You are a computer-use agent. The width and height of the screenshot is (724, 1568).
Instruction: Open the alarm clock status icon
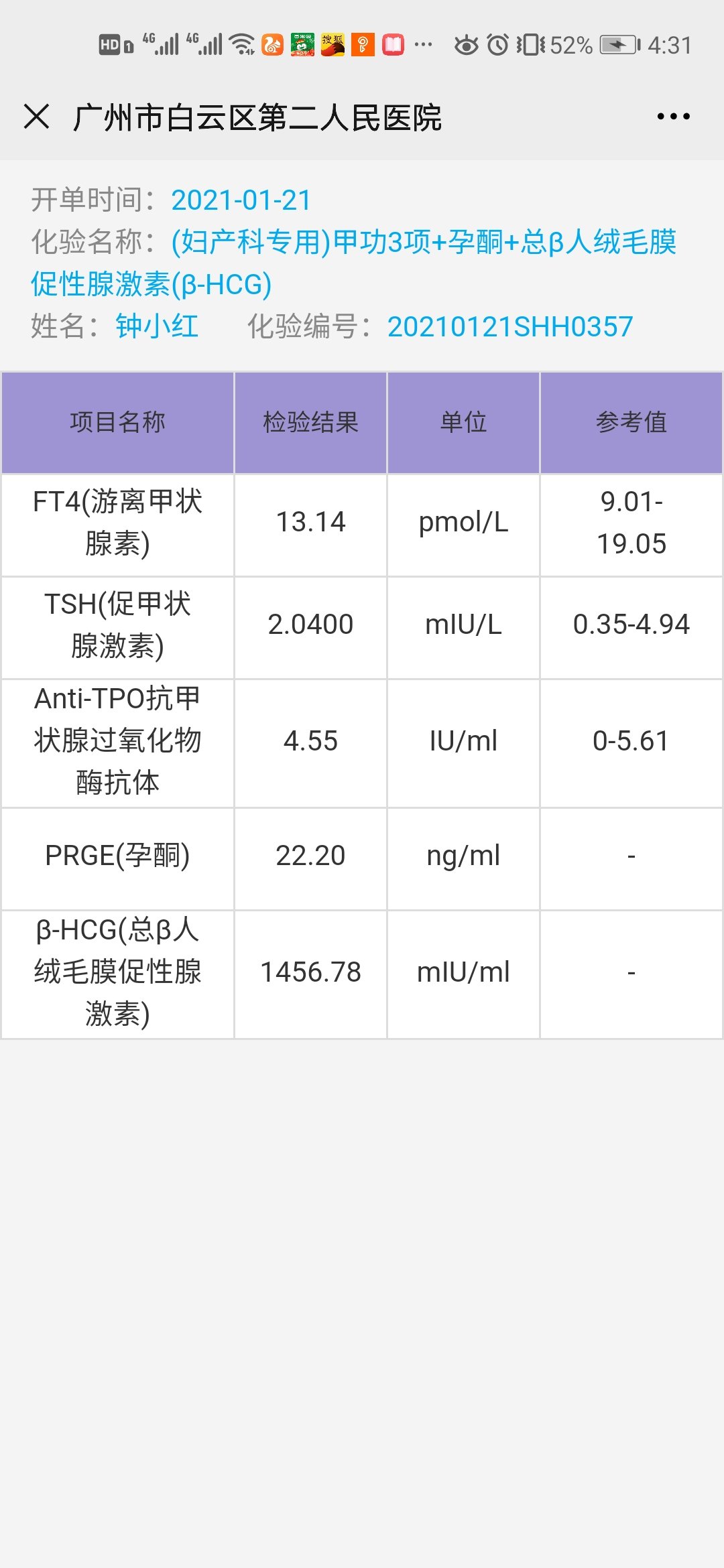tap(497, 43)
